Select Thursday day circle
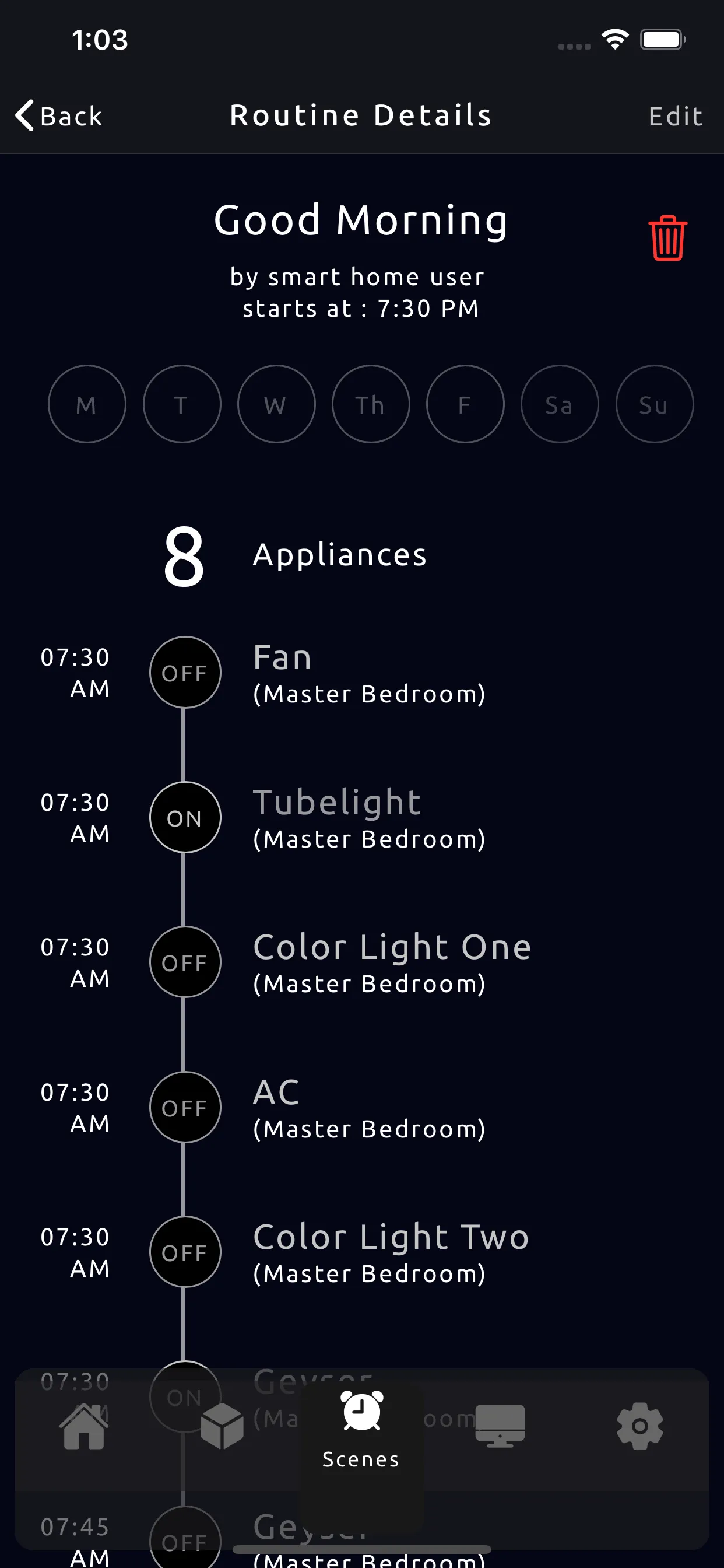The image size is (724, 1568). click(x=371, y=404)
